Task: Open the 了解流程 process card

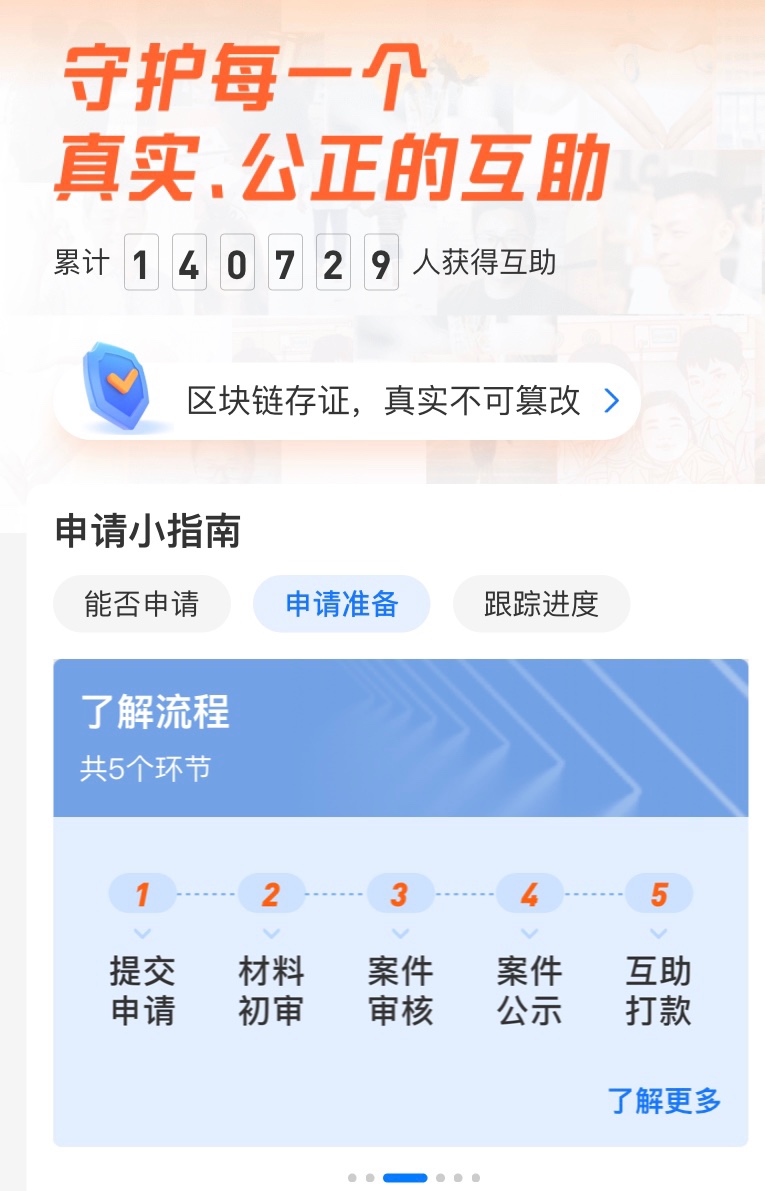Action: click(x=400, y=738)
